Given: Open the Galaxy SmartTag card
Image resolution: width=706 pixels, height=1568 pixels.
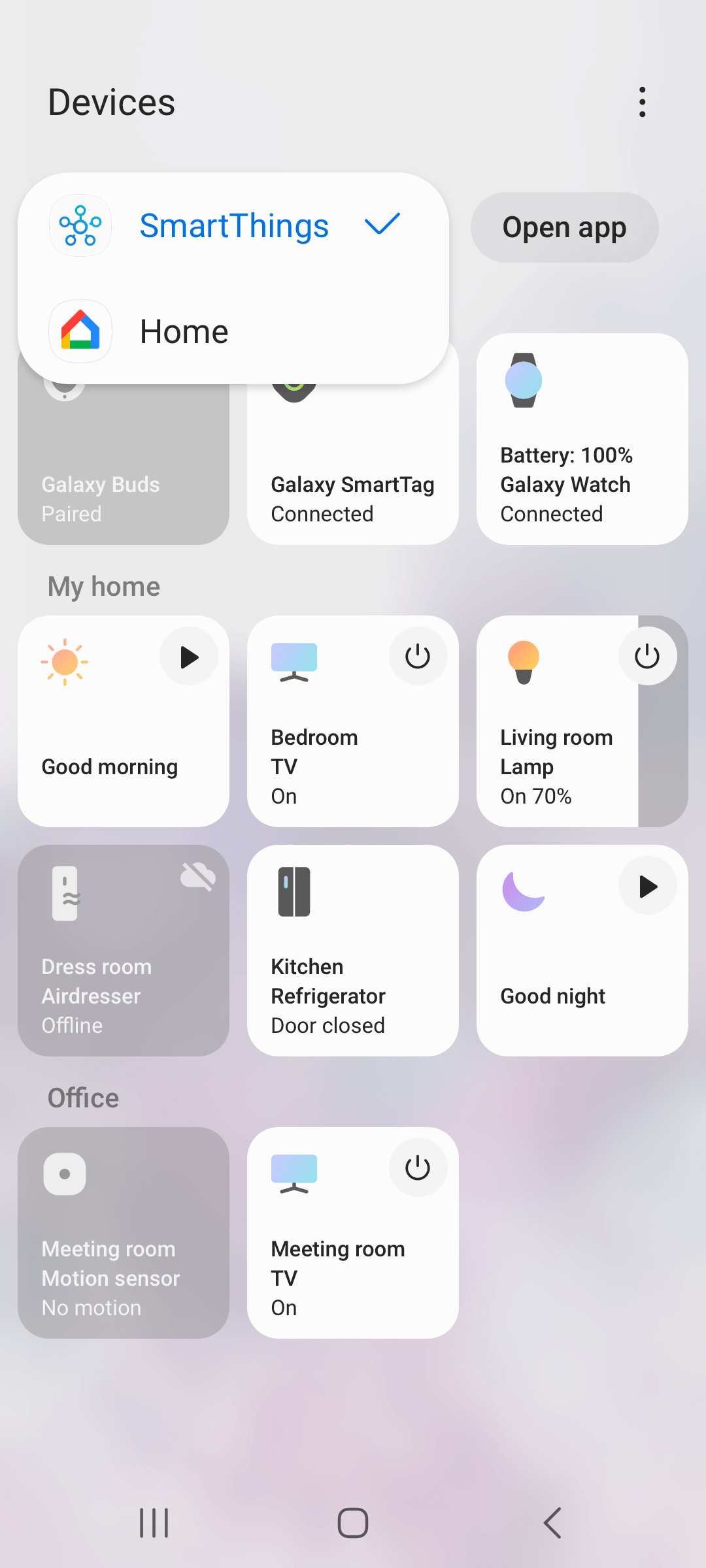Looking at the screenshot, I should point(353,470).
